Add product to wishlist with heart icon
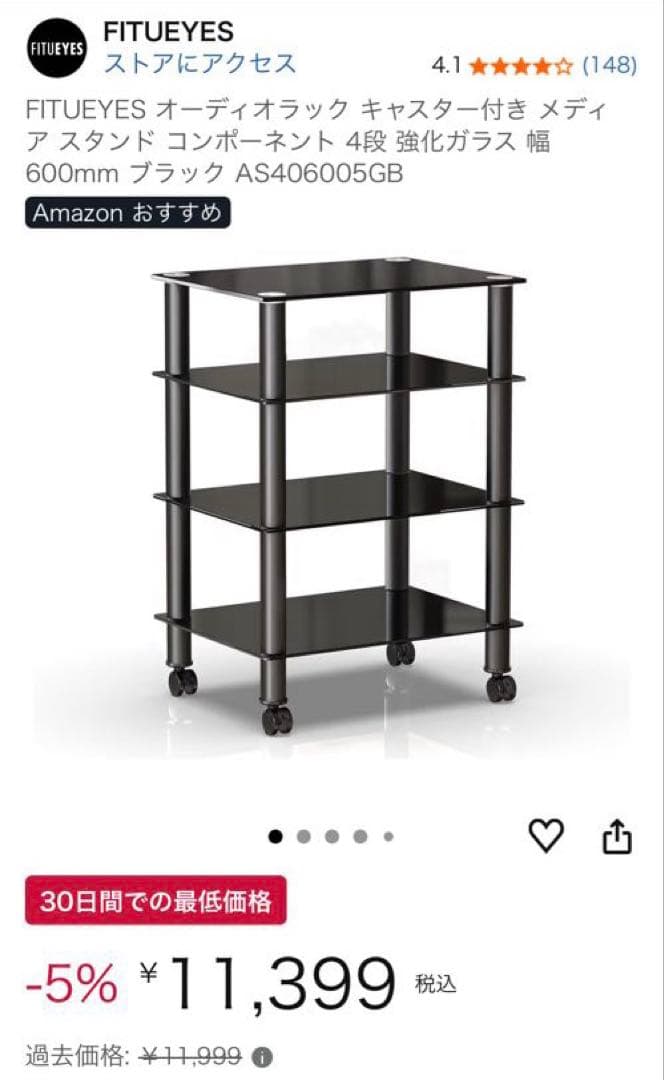Image resolution: width=664 pixels, height=1080 pixels. 546,836
